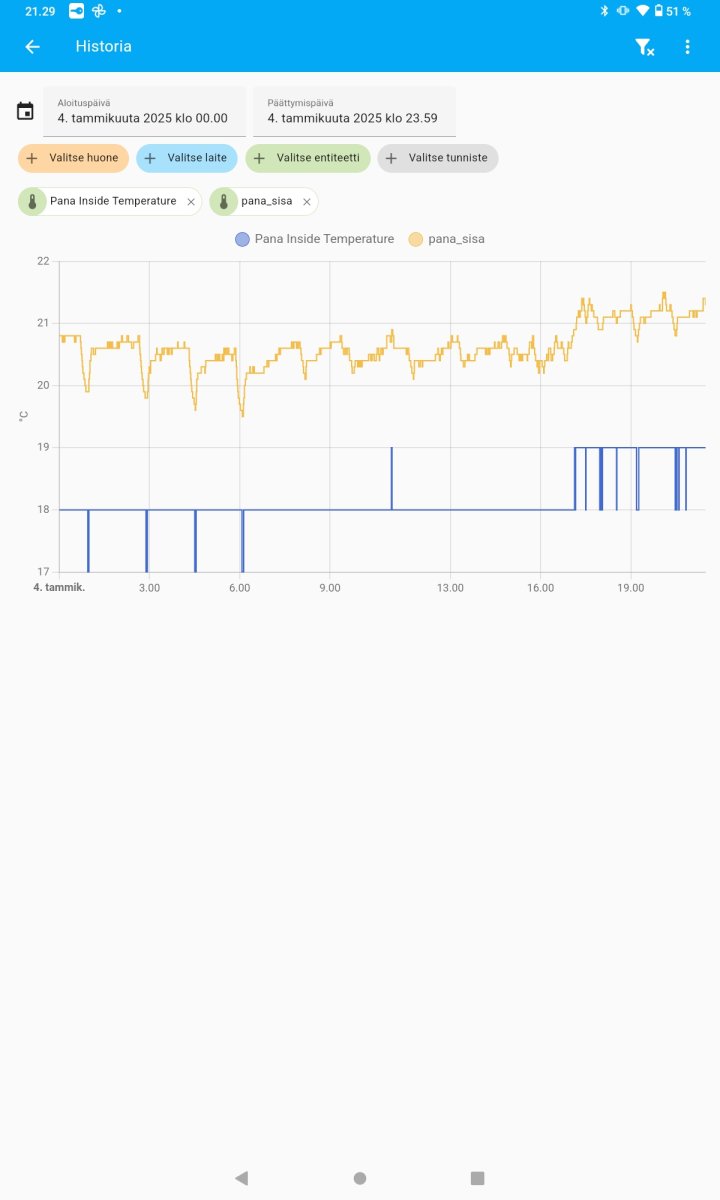Toggle Pana Inside Temperature series in legend
The width and height of the screenshot is (720, 1200).
(x=314, y=239)
